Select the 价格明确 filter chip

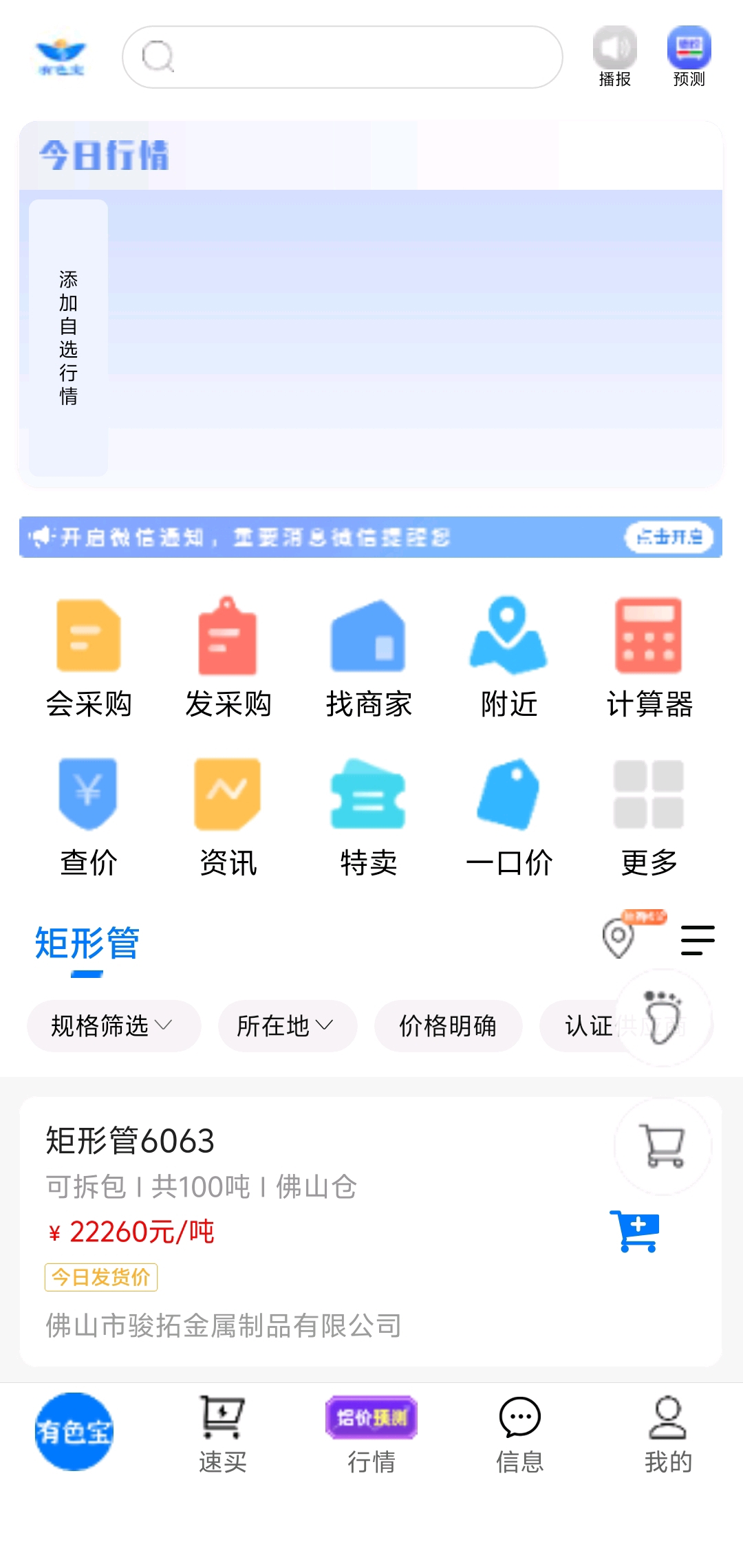coord(448,1025)
